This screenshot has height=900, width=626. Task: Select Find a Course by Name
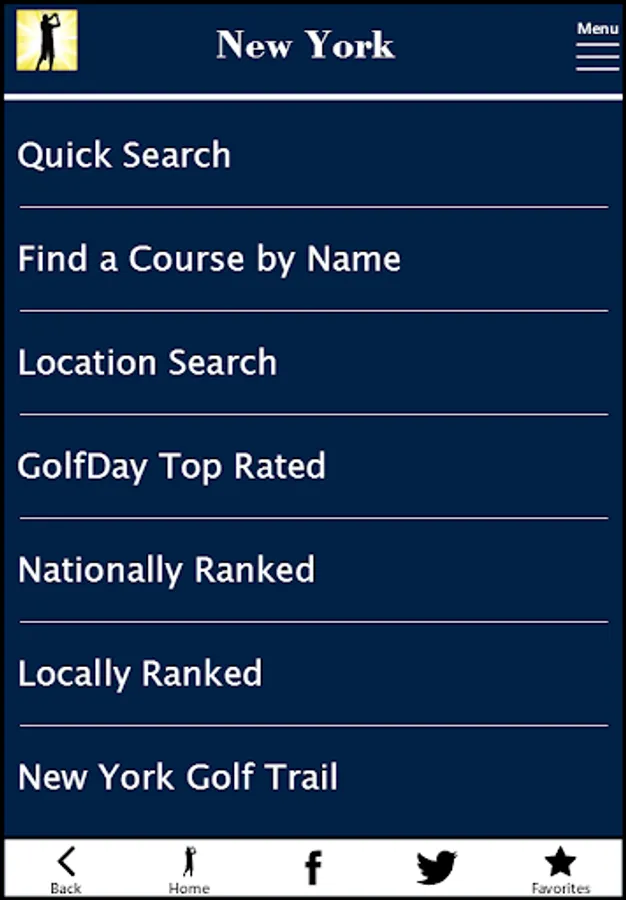coord(313,259)
